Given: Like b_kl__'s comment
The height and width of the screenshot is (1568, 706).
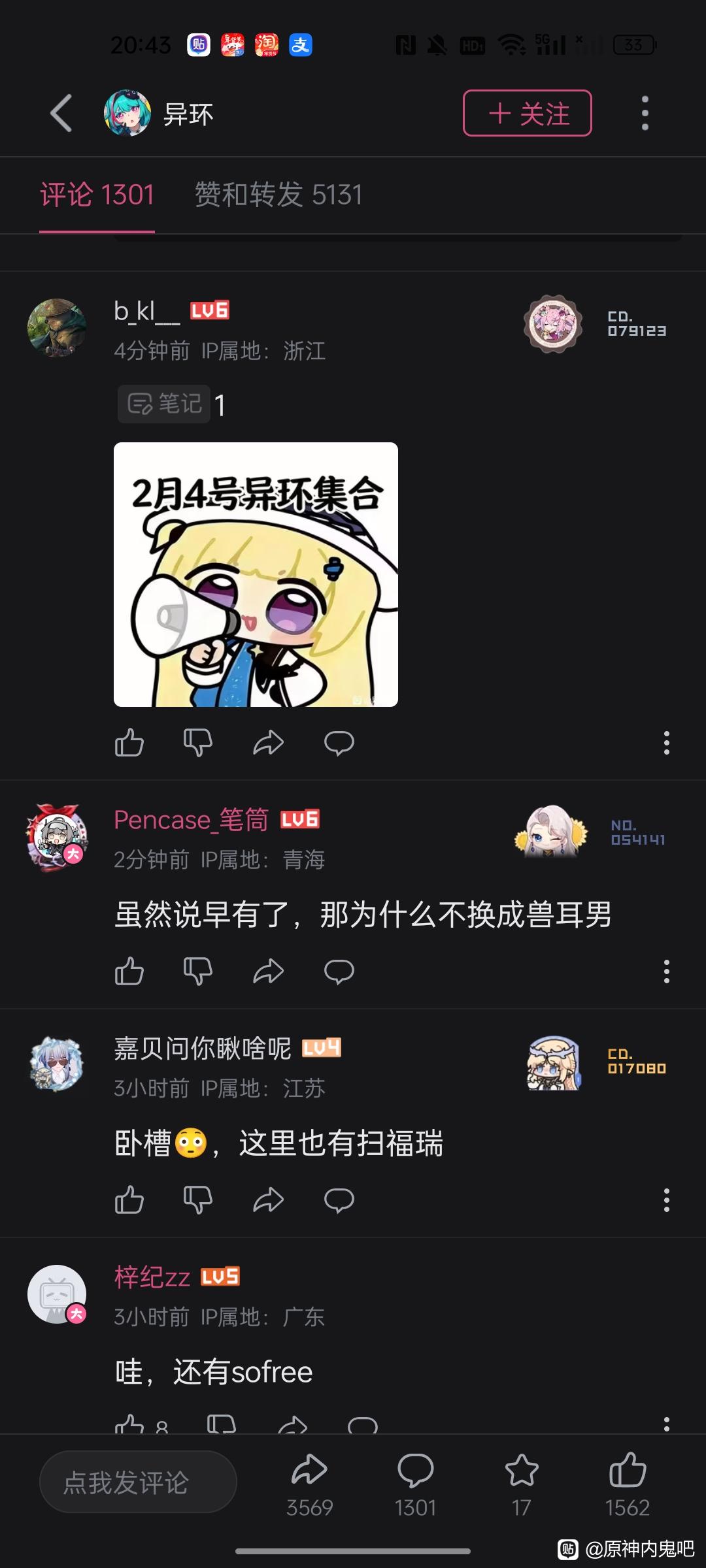Looking at the screenshot, I should (129, 743).
